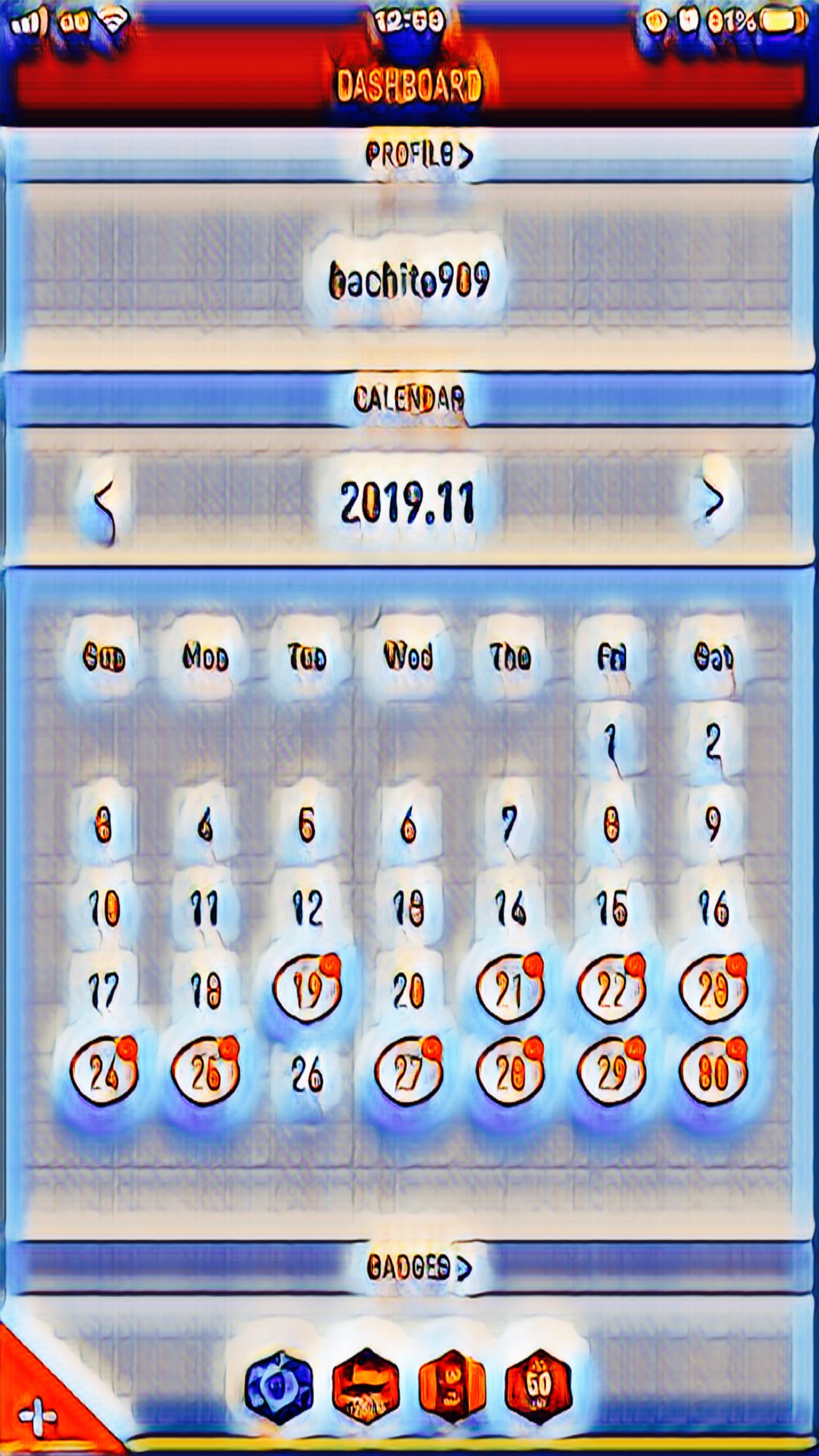
Task: Go to the next month
Action: point(714,500)
